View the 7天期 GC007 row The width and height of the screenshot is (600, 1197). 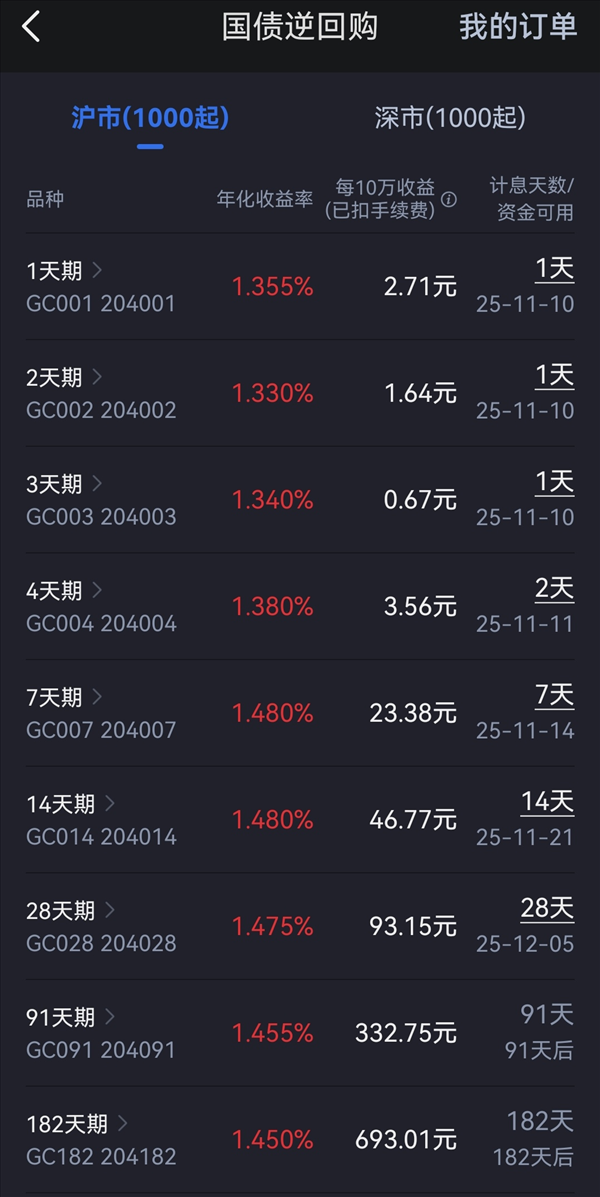point(300,713)
